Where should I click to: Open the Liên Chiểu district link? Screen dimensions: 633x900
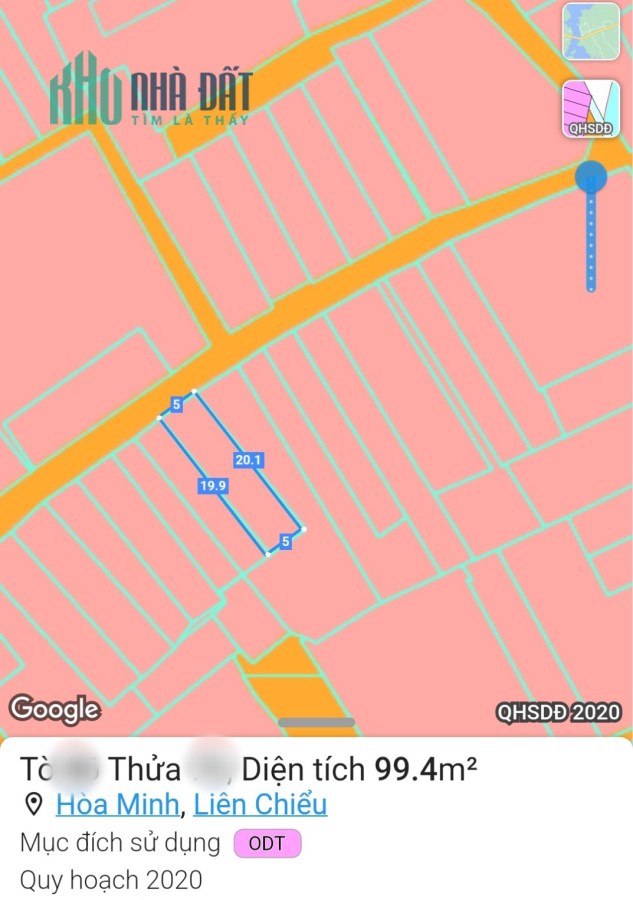[x=260, y=804]
